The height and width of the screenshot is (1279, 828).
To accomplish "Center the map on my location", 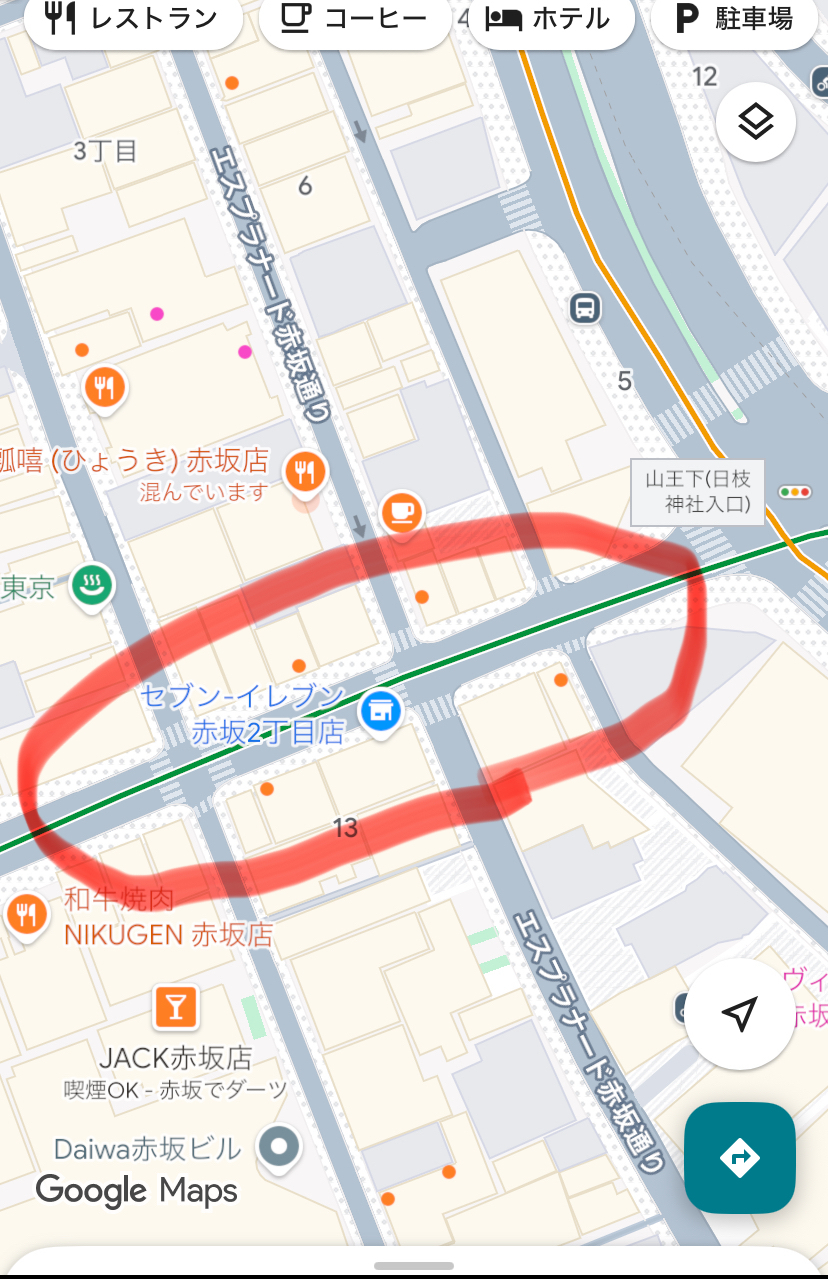I will click(739, 1014).
